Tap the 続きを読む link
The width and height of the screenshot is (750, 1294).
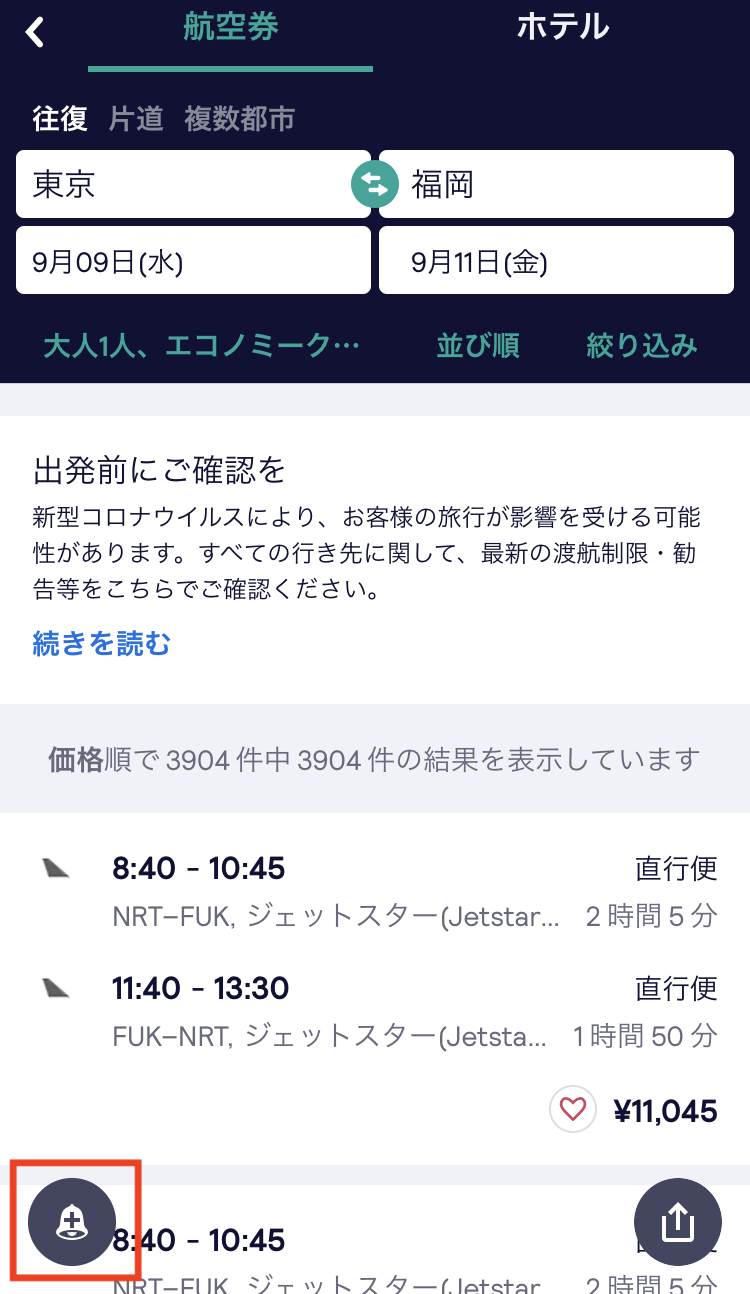100,645
